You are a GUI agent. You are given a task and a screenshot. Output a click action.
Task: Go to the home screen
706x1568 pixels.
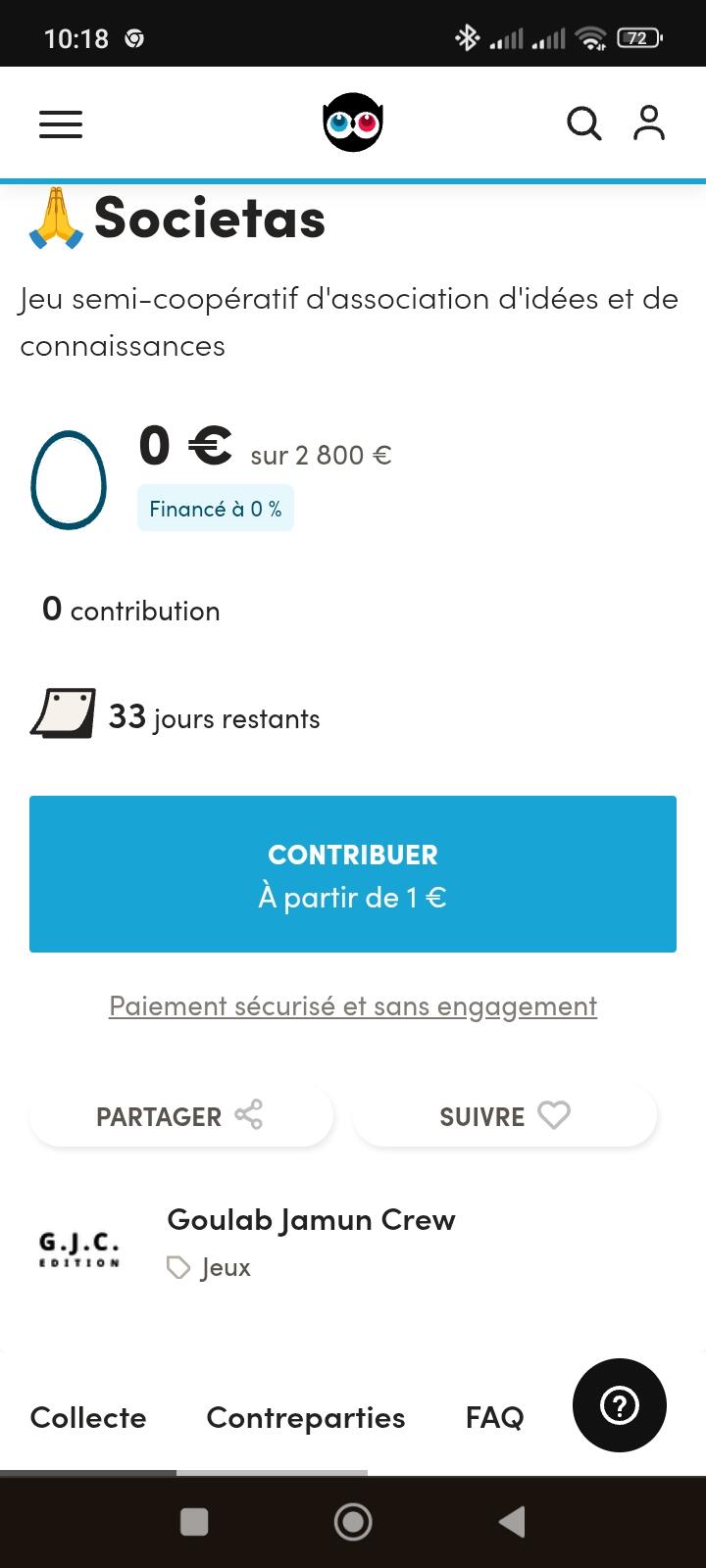(353, 1522)
